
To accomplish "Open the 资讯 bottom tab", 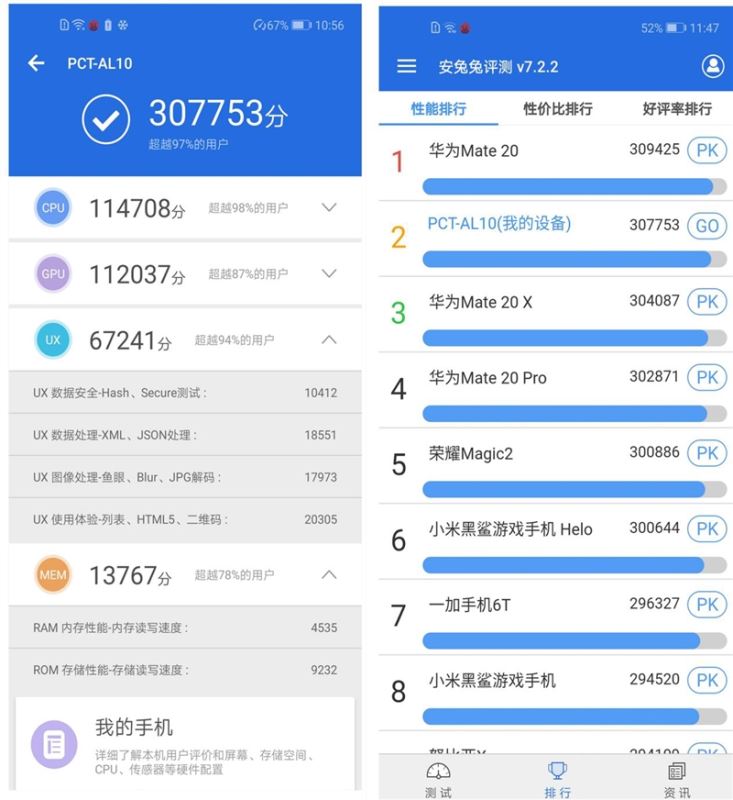I will click(x=677, y=780).
